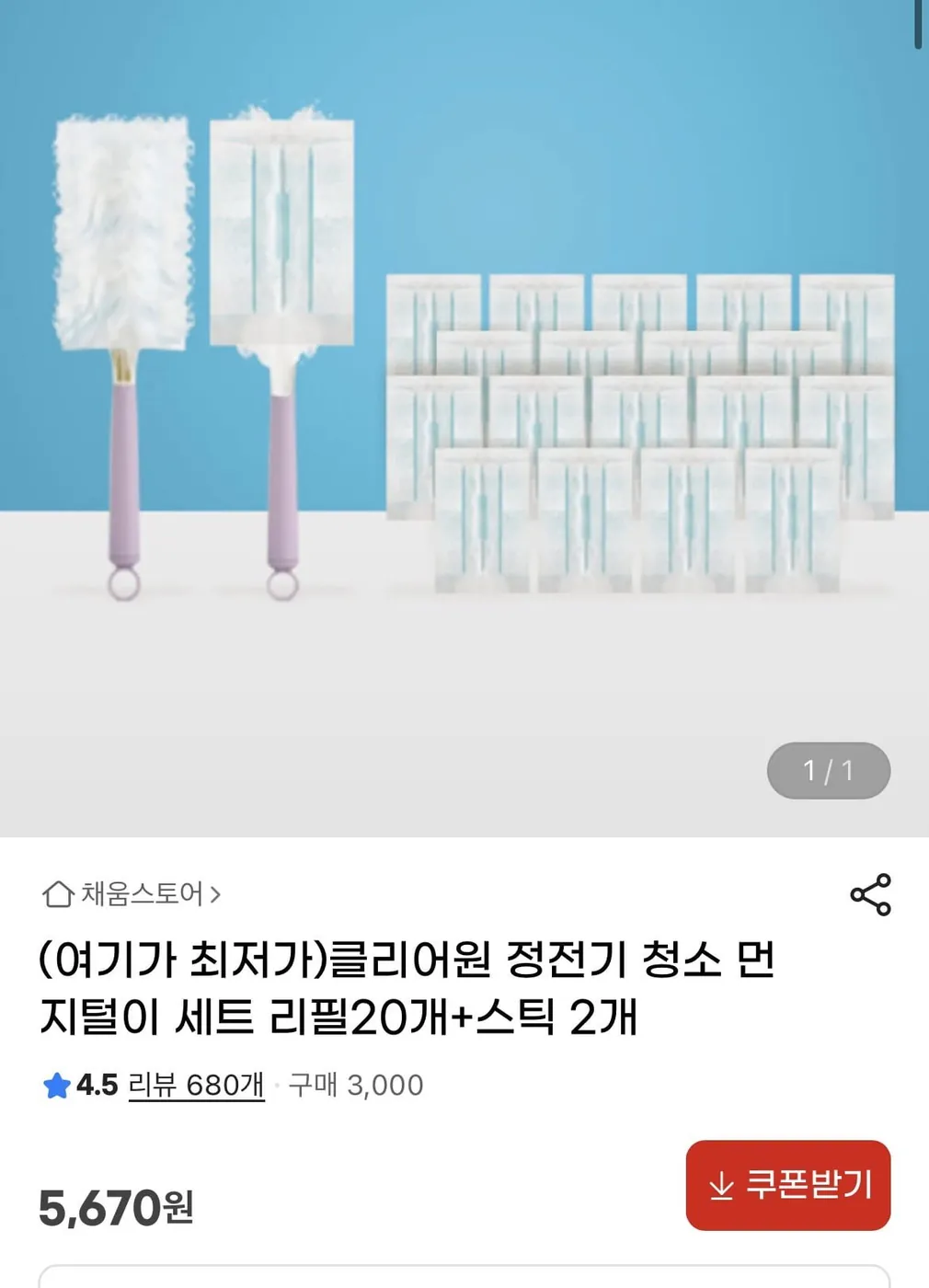929x1288 pixels.
Task: Tap the flat duster head in the photo
Action: click(281, 230)
